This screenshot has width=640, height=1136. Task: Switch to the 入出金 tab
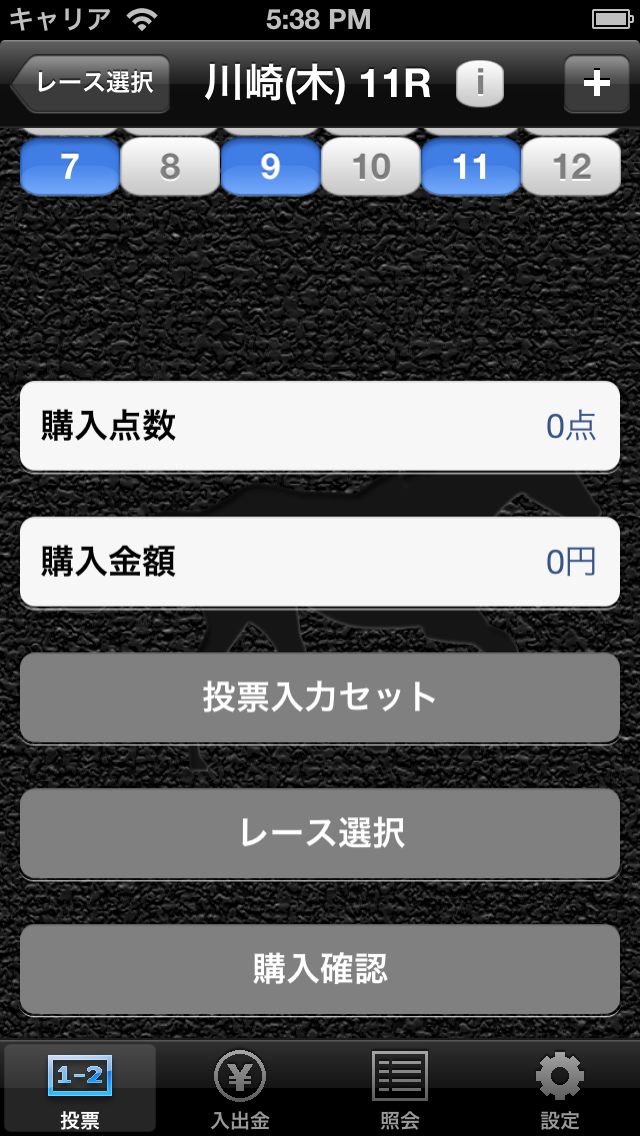[x=240, y=1088]
